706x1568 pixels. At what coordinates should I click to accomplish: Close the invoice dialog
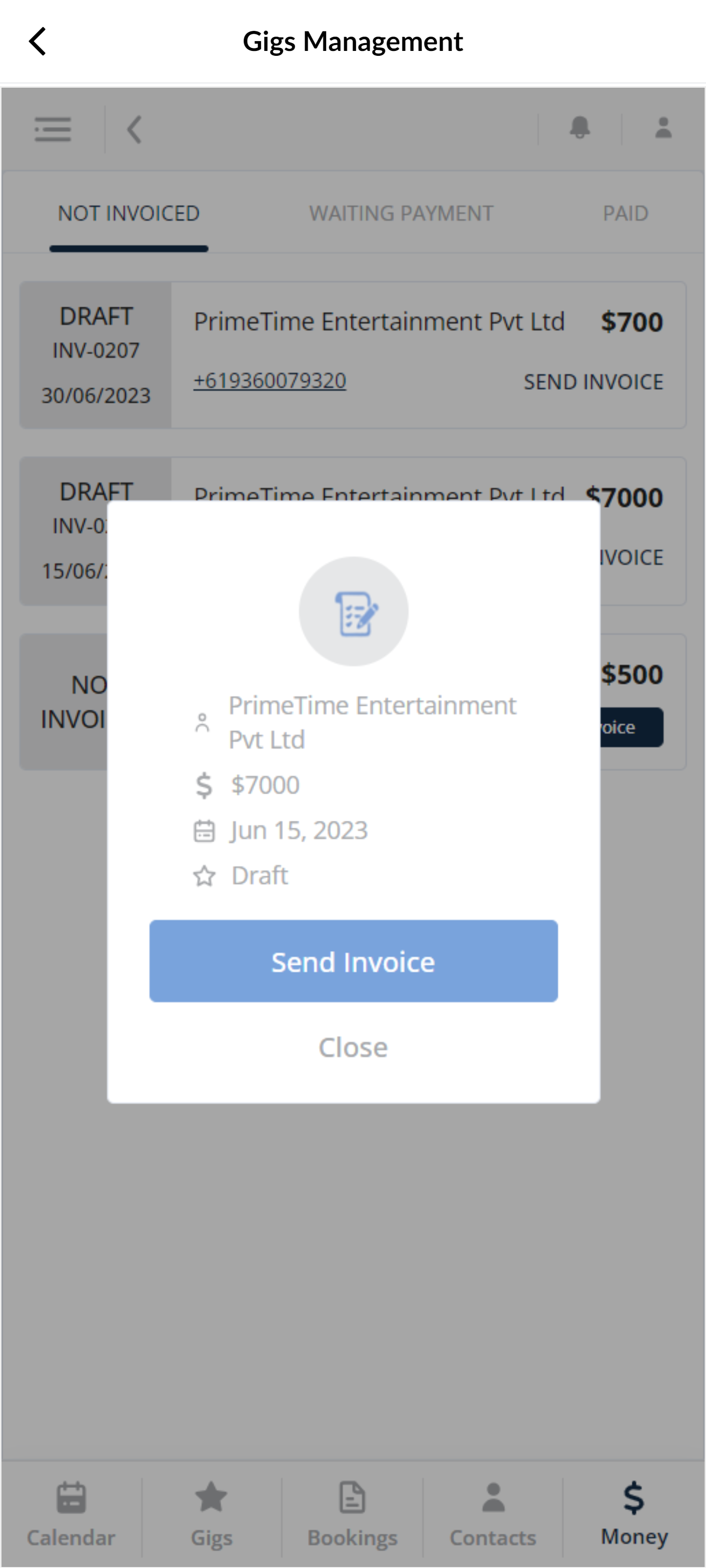tap(353, 1047)
